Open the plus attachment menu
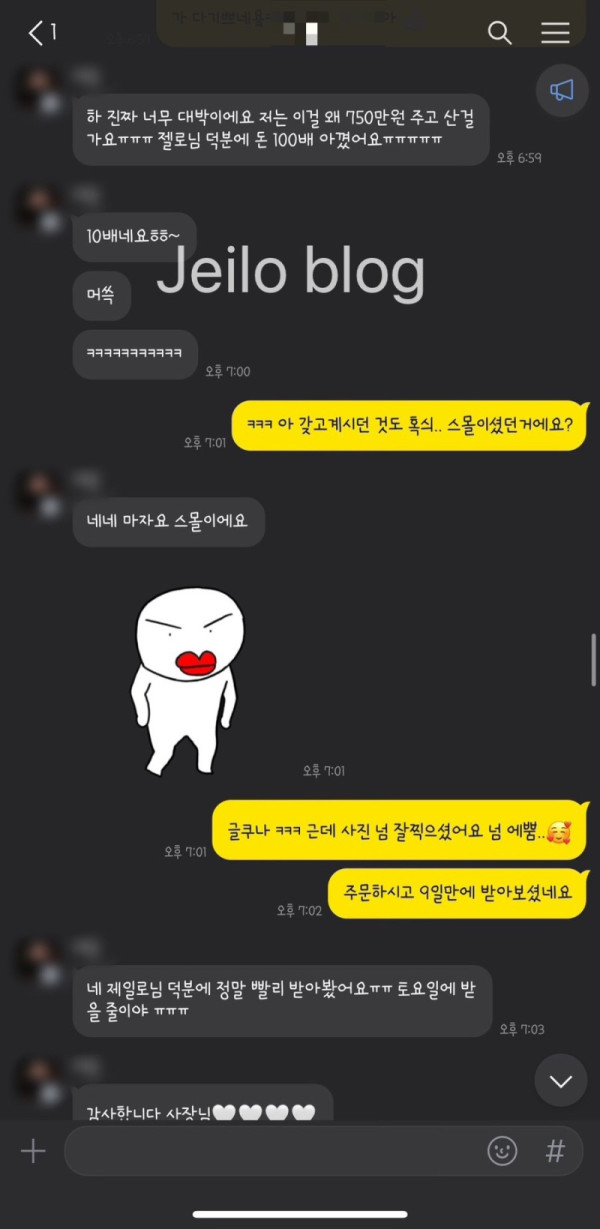The image size is (600, 1229). (x=33, y=1151)
